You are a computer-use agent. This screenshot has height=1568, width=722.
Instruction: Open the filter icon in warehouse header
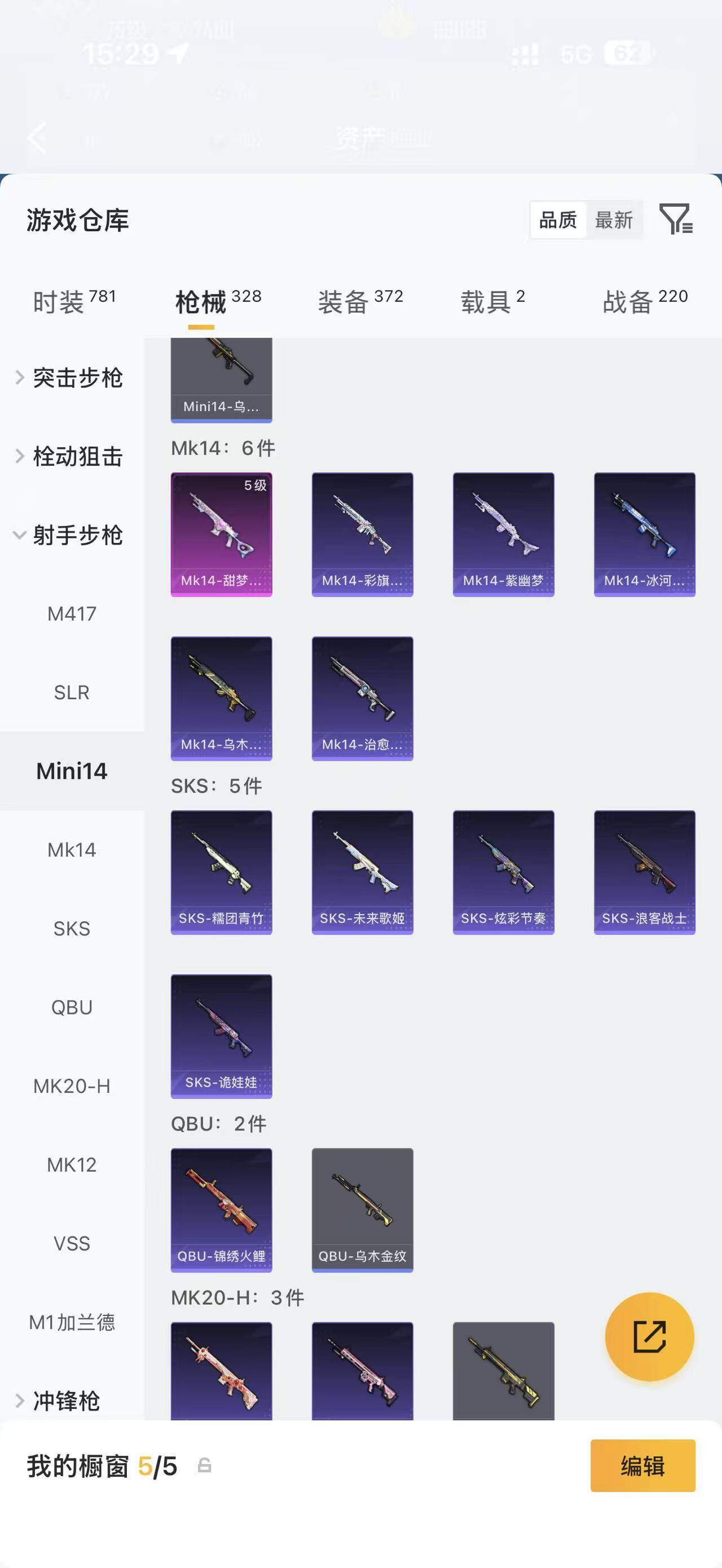click(x=676, y=219)
